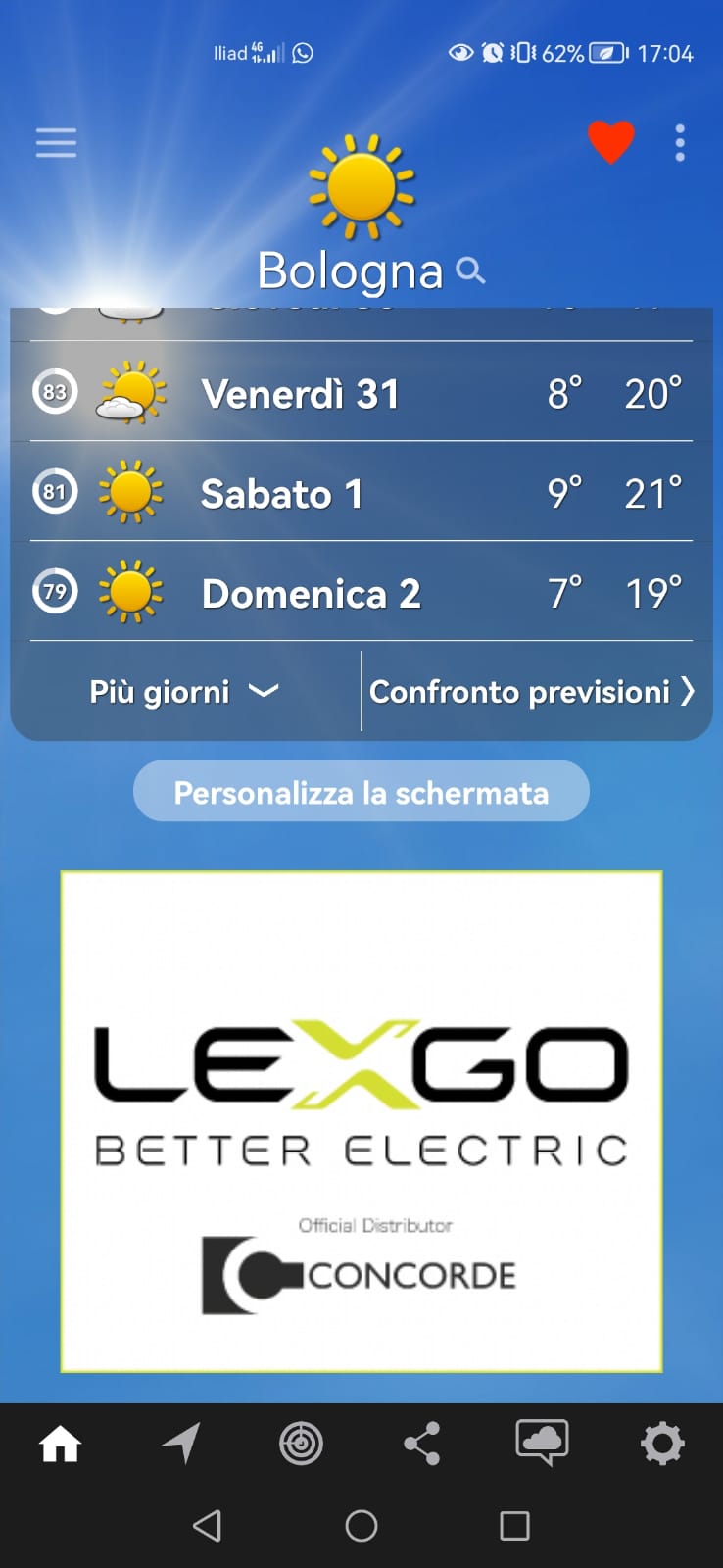Open the hamburger navigation menu
723x1568 pixels.
[x=56, y=143]
